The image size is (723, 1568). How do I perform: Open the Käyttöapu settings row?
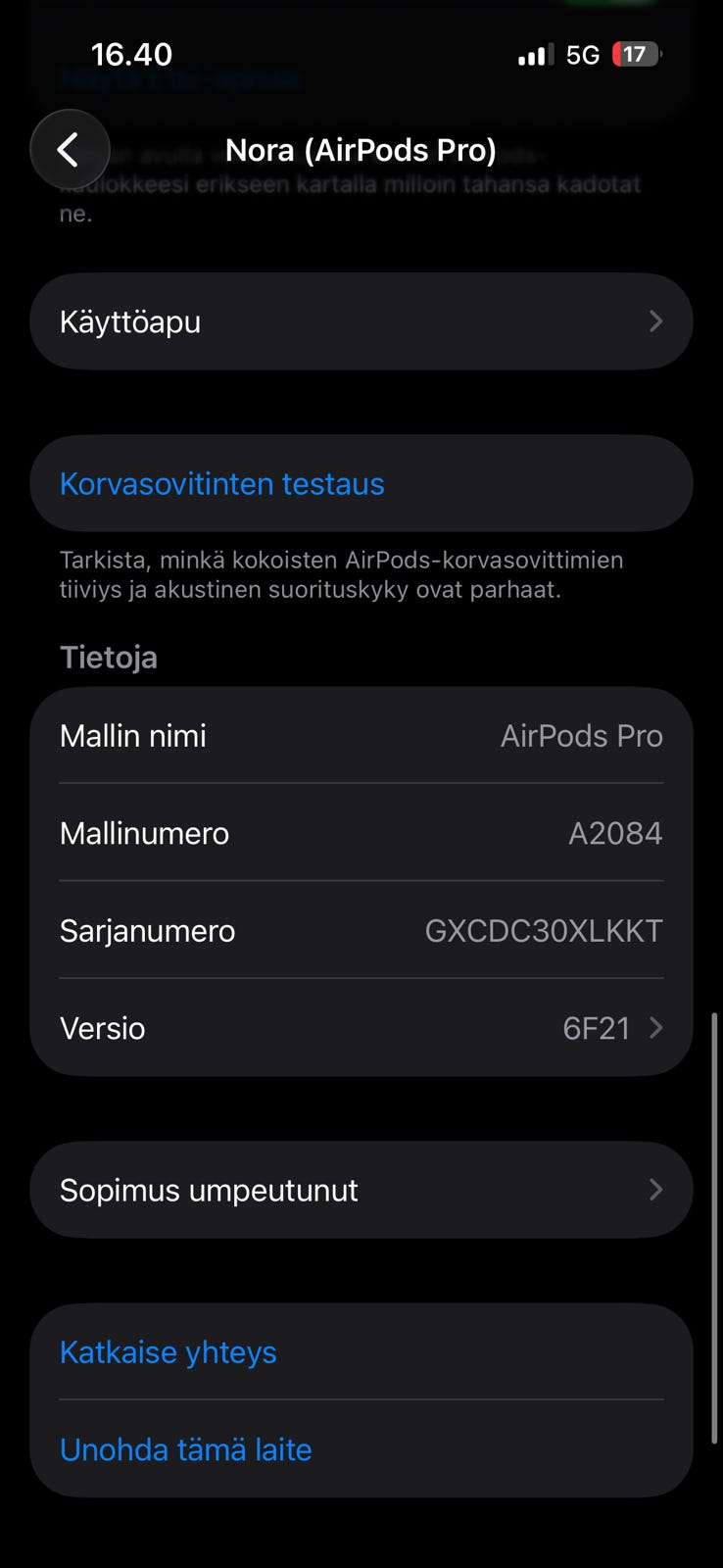click(361, 321)
